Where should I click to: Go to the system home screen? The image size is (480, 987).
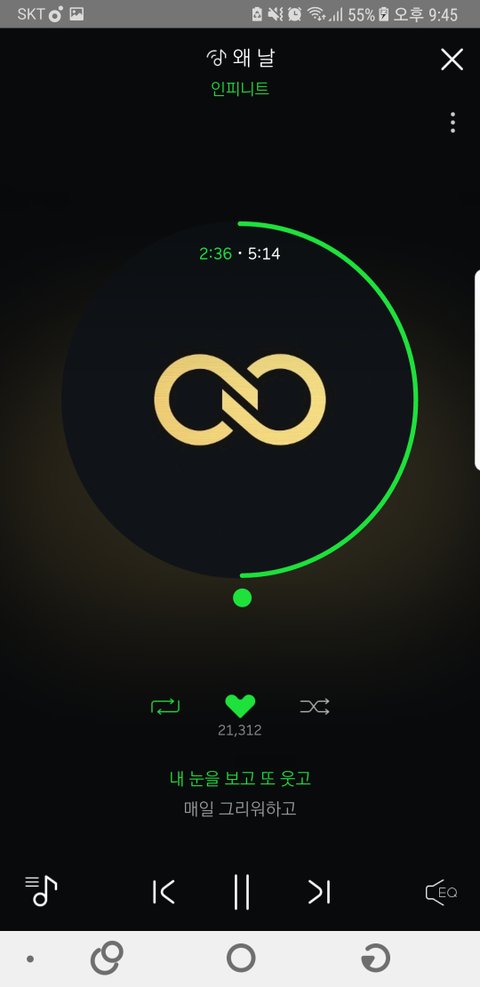click(x=241, y=959)
